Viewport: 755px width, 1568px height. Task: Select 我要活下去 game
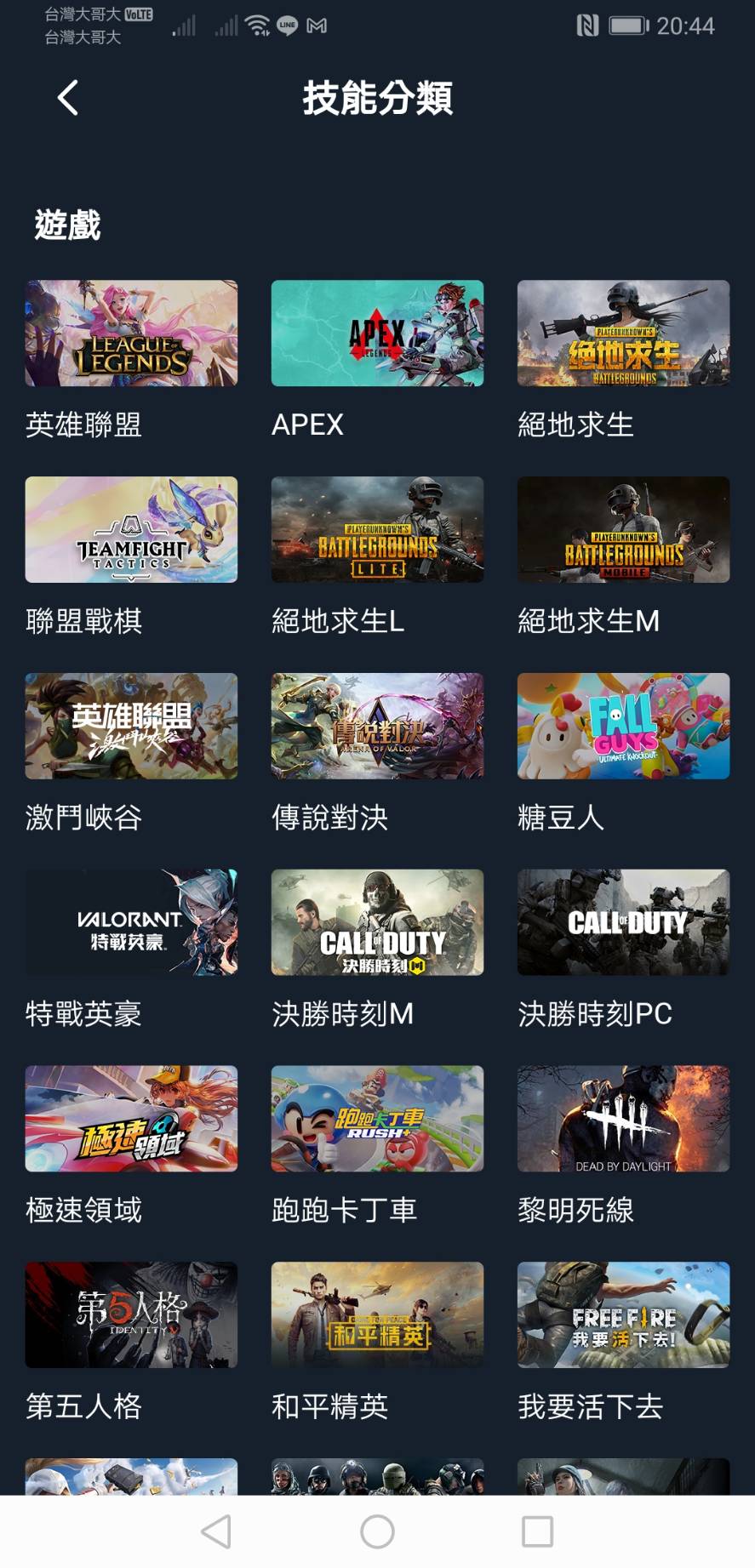pyautogui.click(x=623, y=1315)
